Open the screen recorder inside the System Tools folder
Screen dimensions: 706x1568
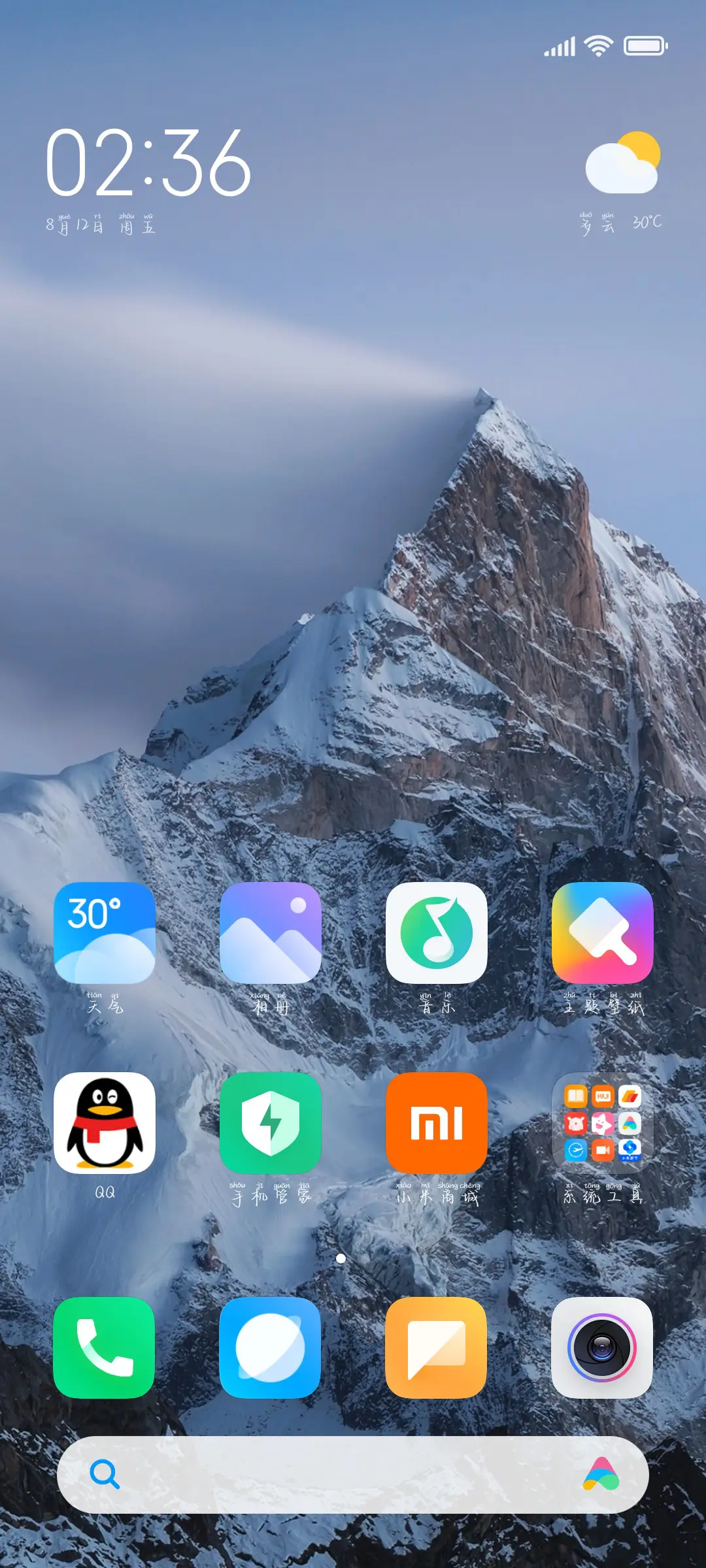click(x=603, y=1149)
